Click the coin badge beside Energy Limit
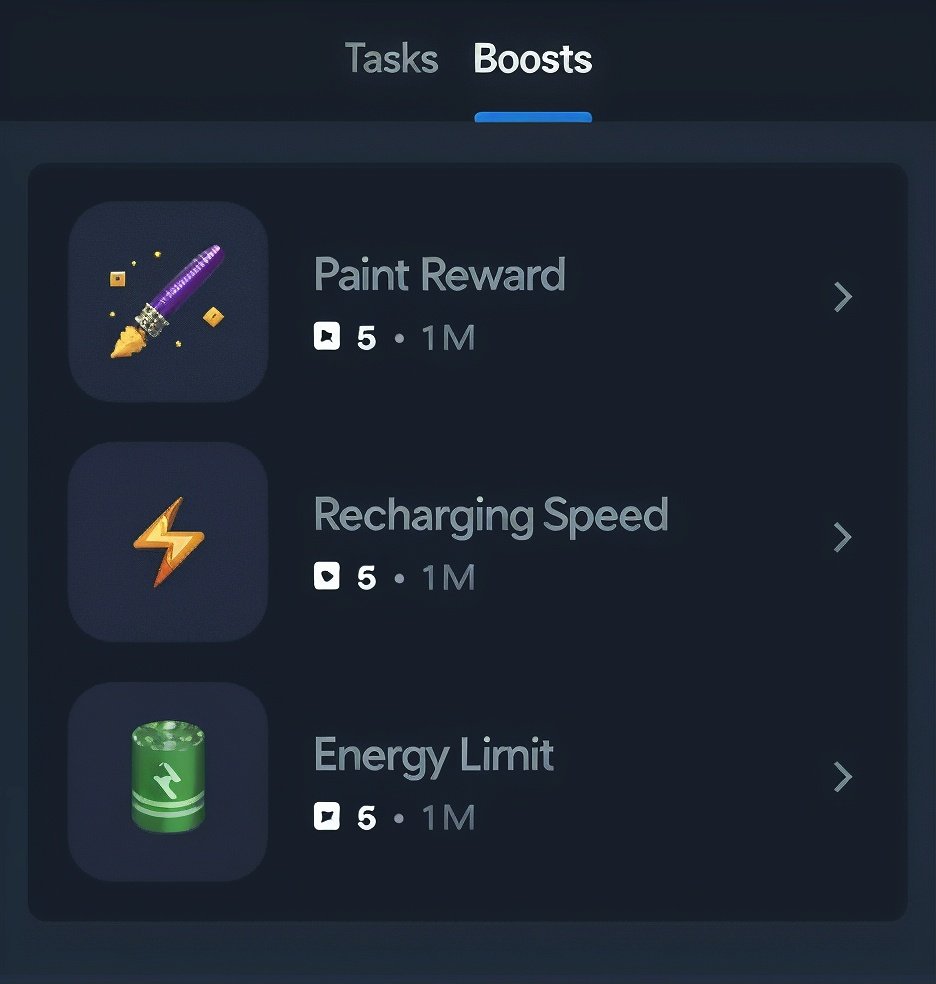Image resolution: width=936 pixels, height=984 pixels. [325, 817]
